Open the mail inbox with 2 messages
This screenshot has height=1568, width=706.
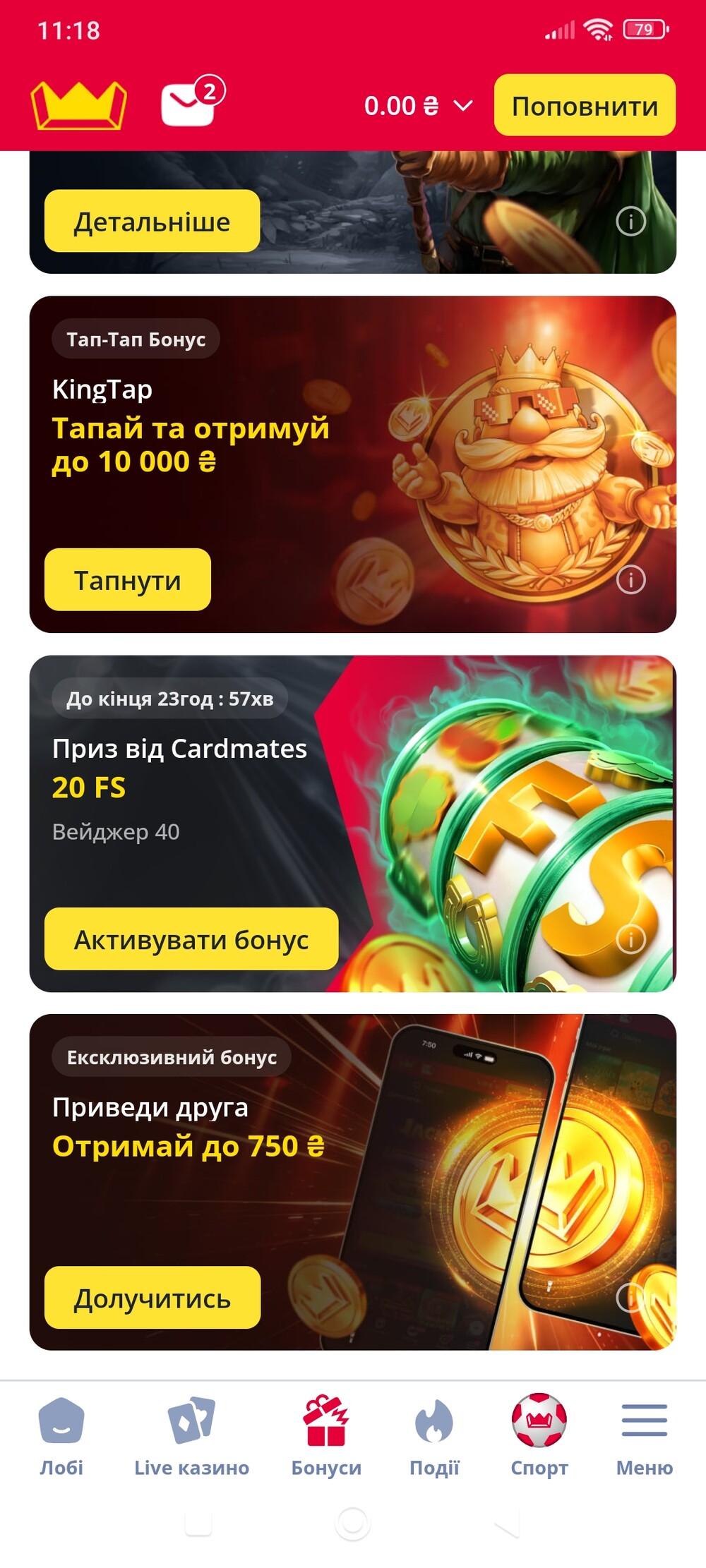click(189, 104)
